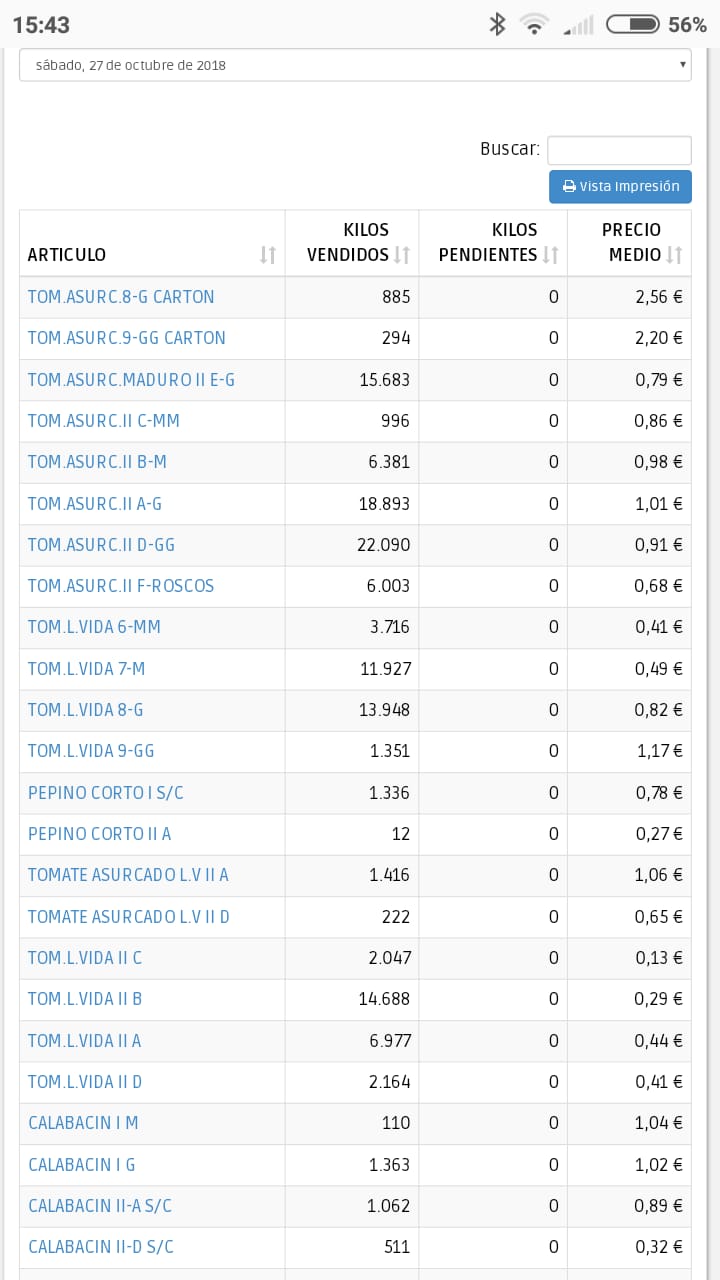
Task: Open Vista impresión print view
Action: coord(620,187)
